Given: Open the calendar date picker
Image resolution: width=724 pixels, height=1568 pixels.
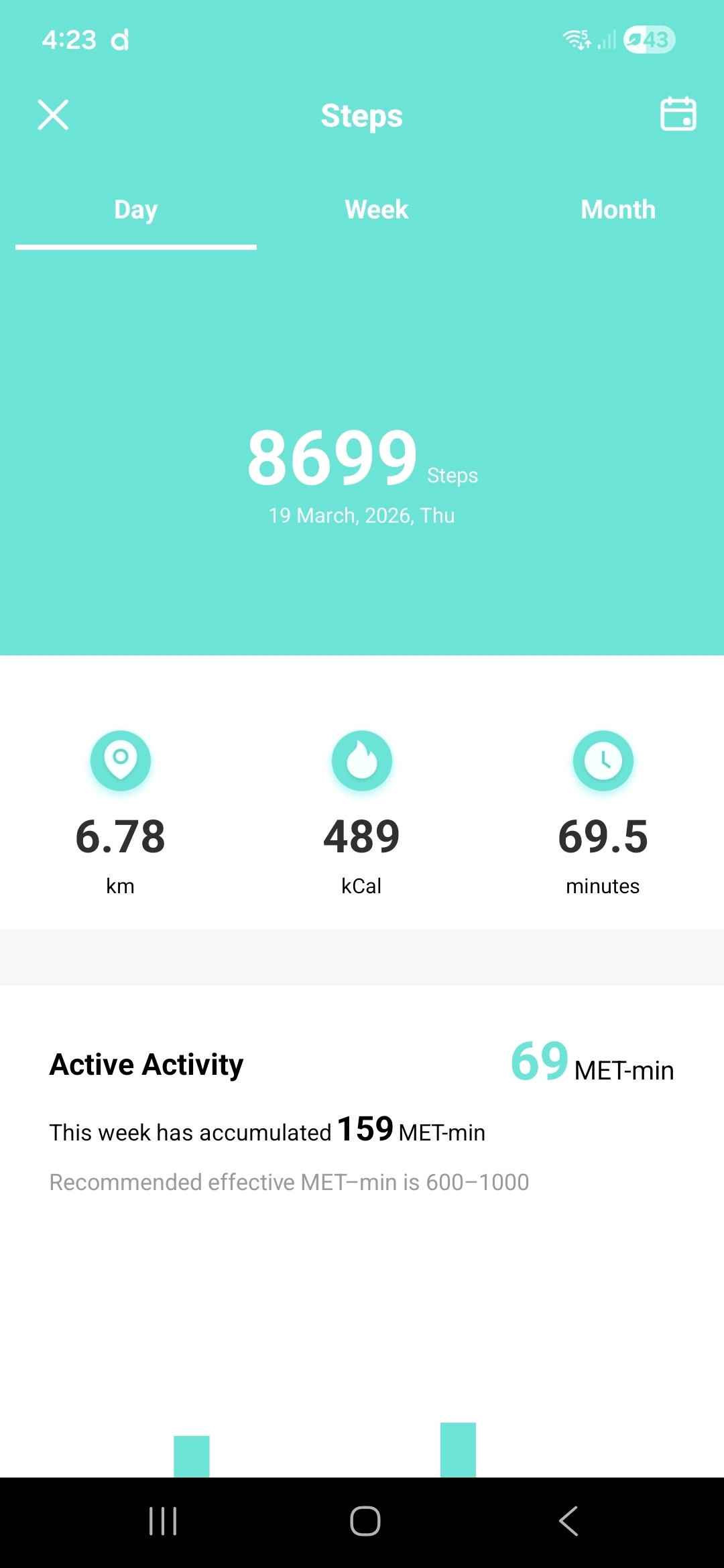Looking at the screenshot, I should click(678, 114).
